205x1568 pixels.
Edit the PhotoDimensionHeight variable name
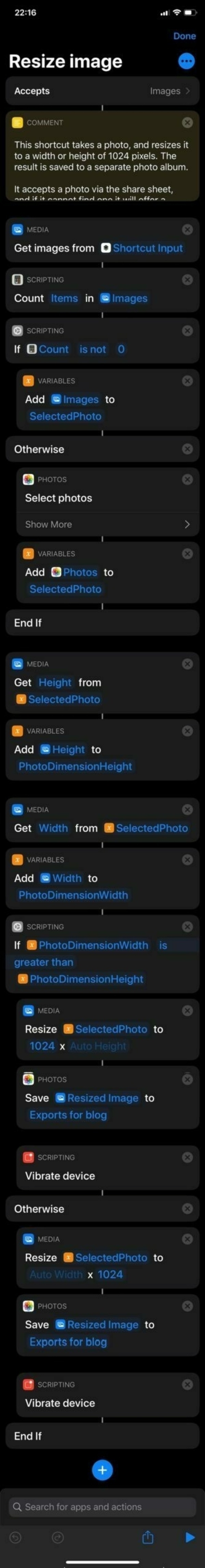[x=75, y=766]
